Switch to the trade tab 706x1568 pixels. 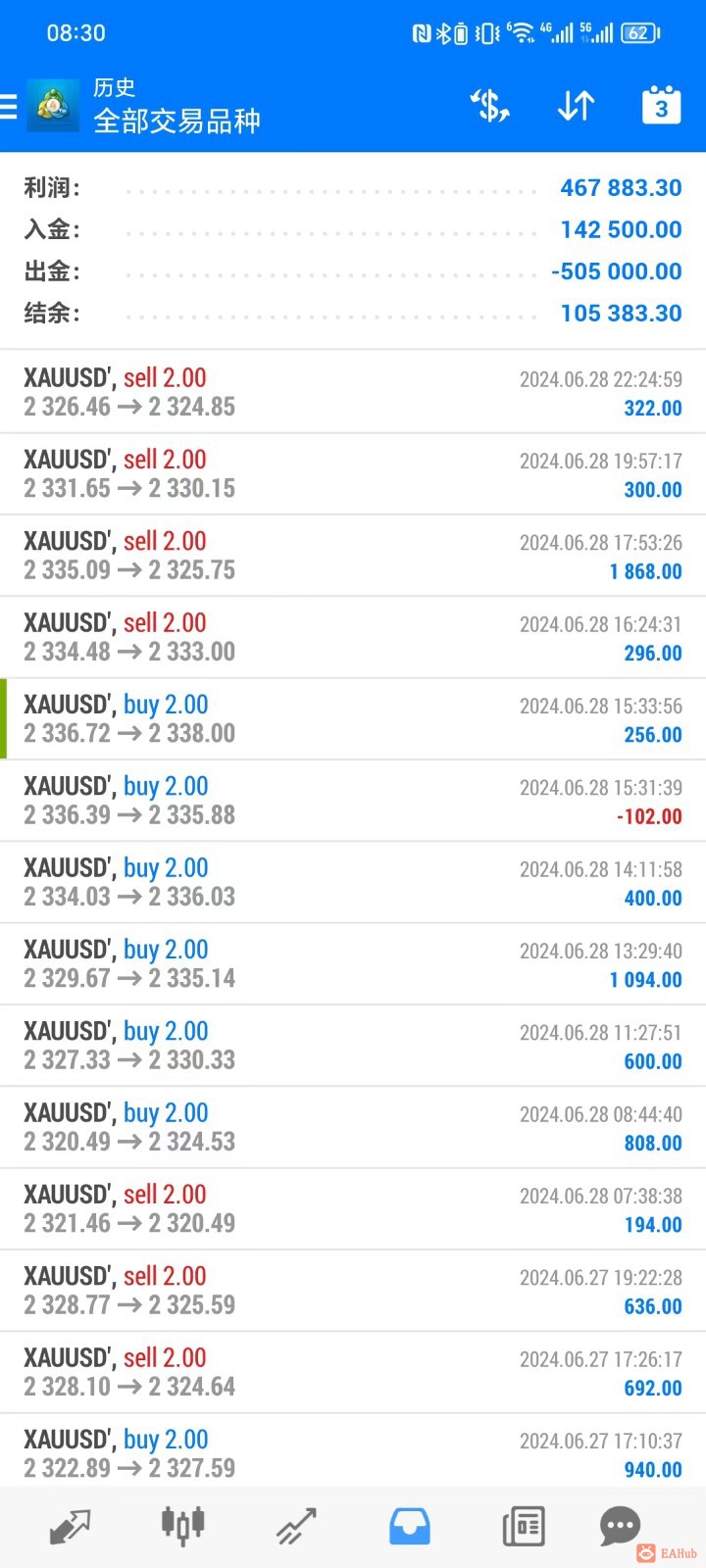[x=296, y=1526]
